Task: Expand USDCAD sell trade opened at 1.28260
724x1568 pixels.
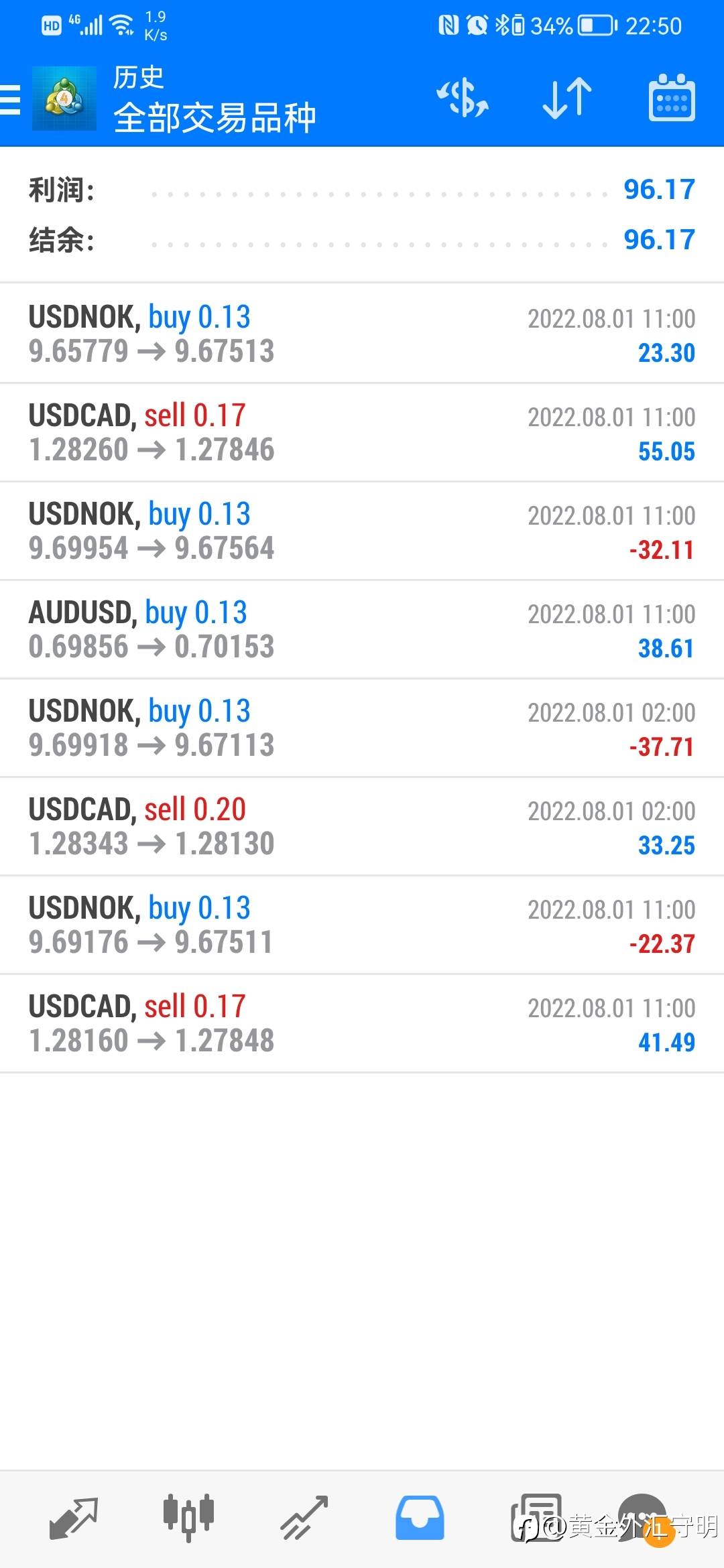Action: click(x=362, y=432)
